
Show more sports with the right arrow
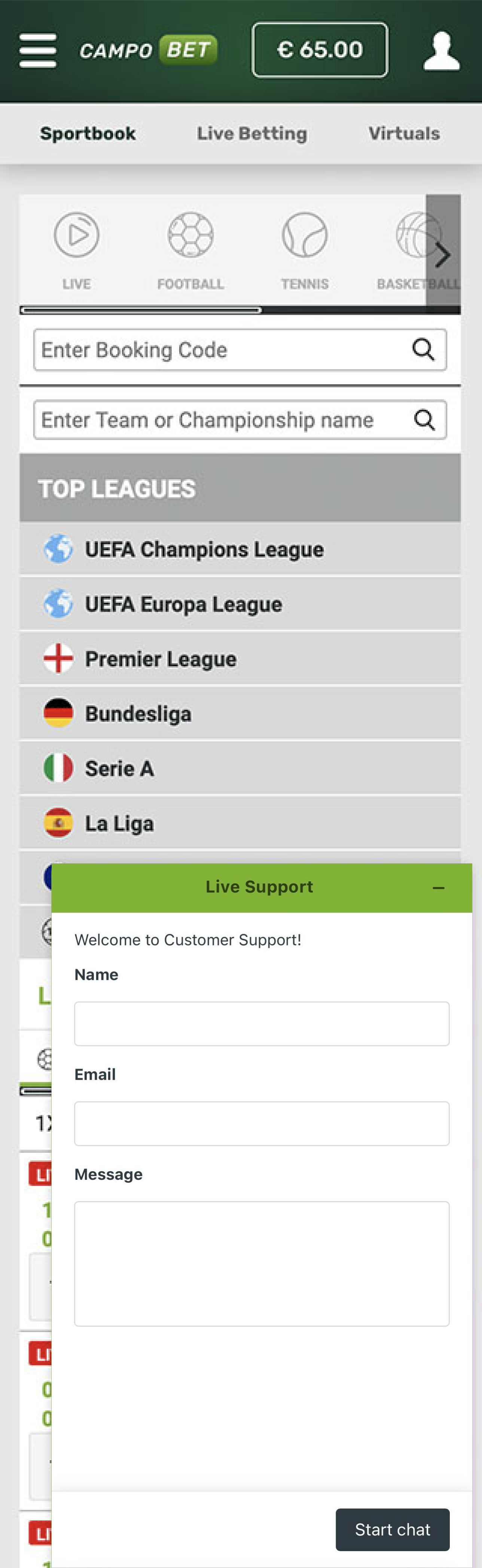(443, 255)
